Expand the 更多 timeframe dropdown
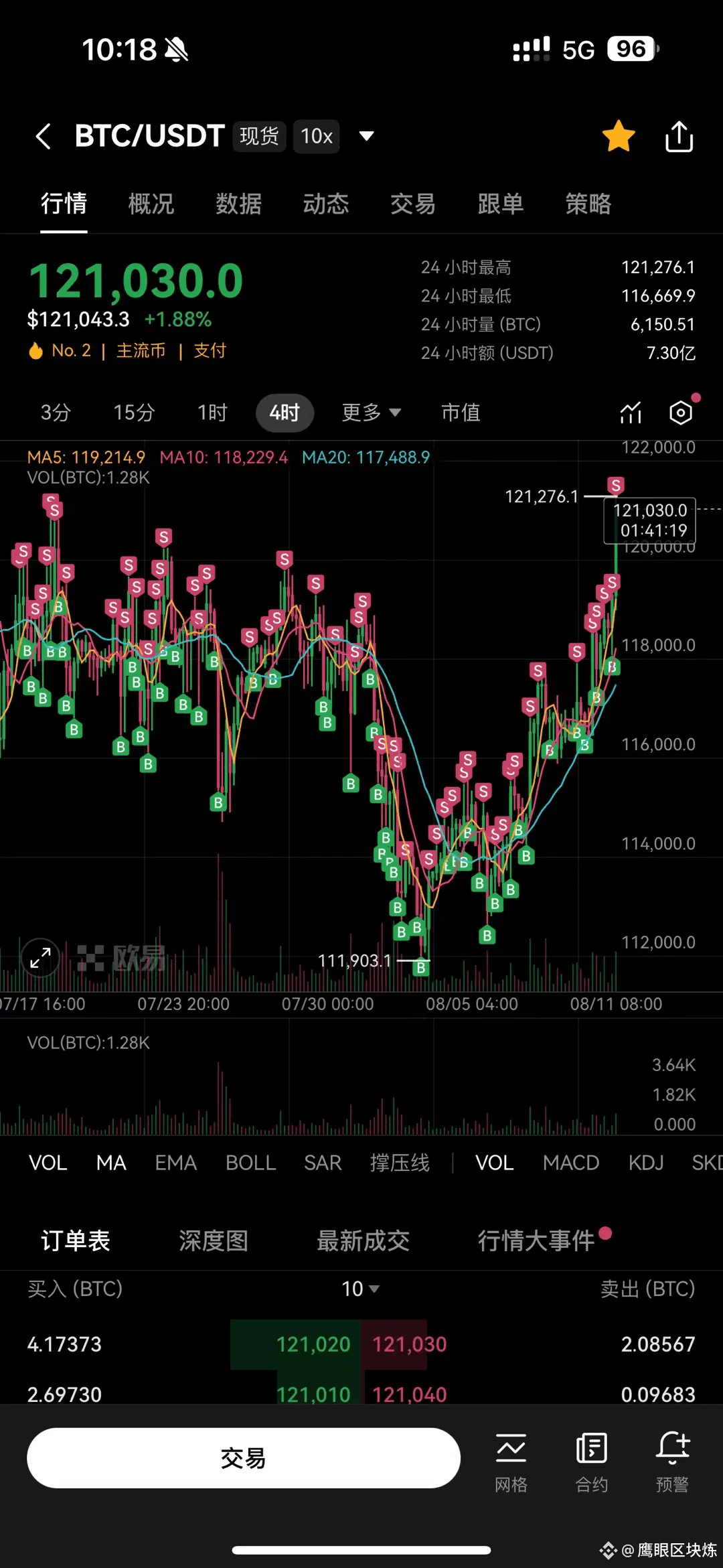723x1568 pixels. click(372, 413)
